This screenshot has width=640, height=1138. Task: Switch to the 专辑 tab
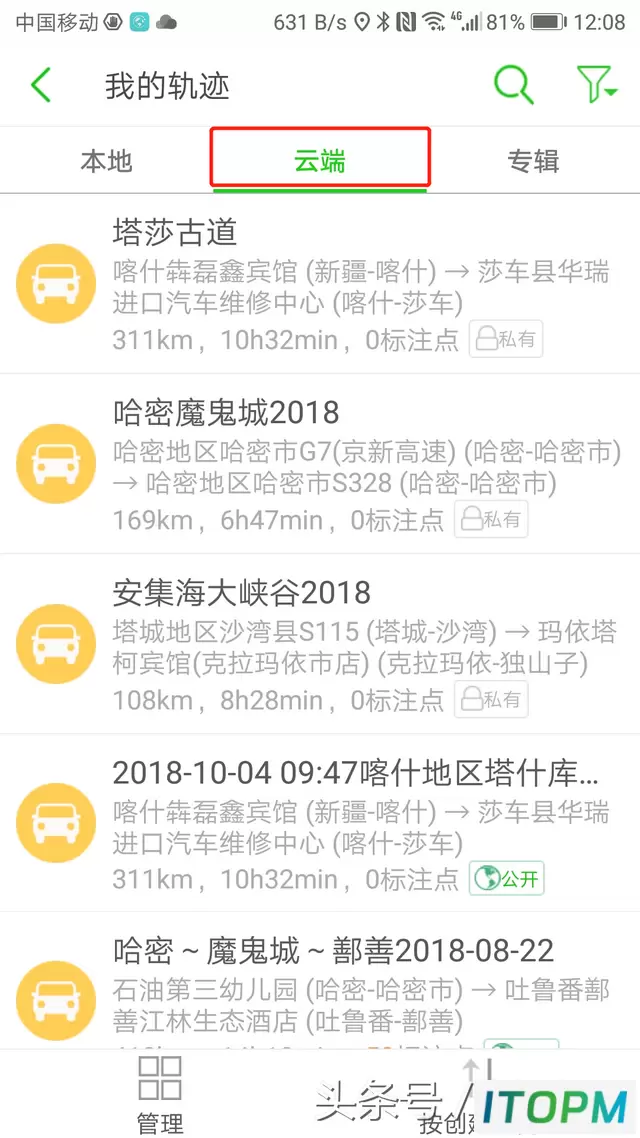click(x=533, y=160)
